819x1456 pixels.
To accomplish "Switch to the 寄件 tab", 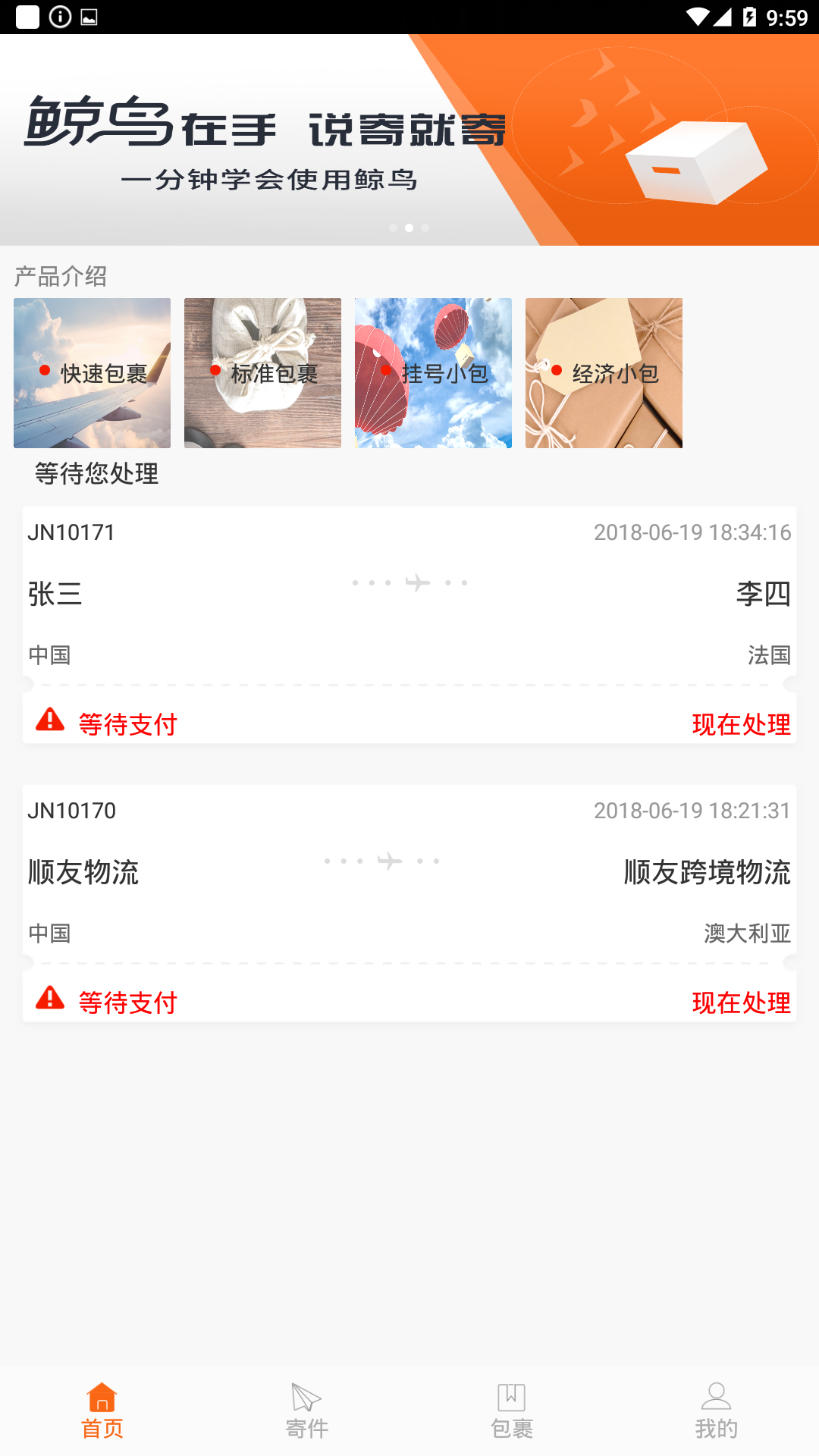I will [x=307, y=1410].
